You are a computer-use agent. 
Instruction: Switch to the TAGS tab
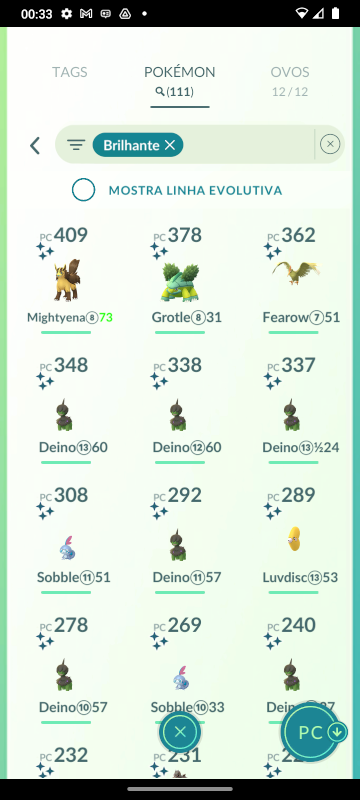click(x=69, y=72)
